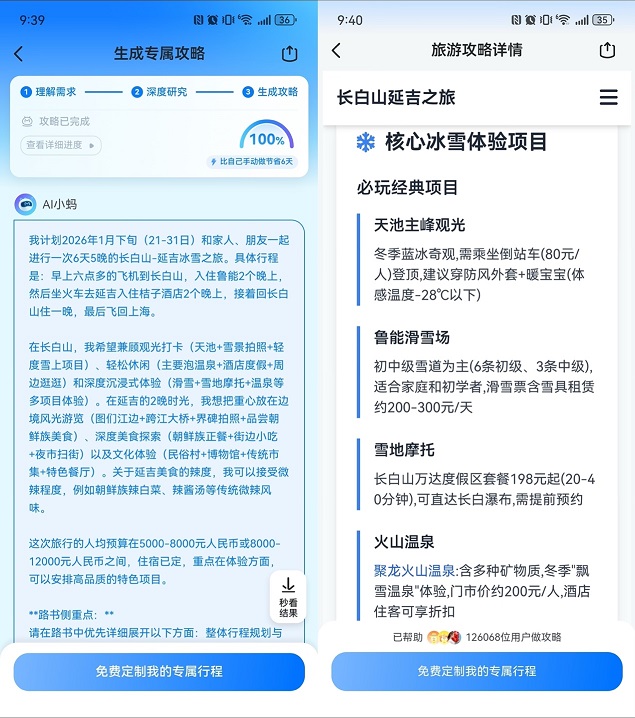Go back from the 旅游攻略详情 screen
Screen dimensions: 635x718
336,50
